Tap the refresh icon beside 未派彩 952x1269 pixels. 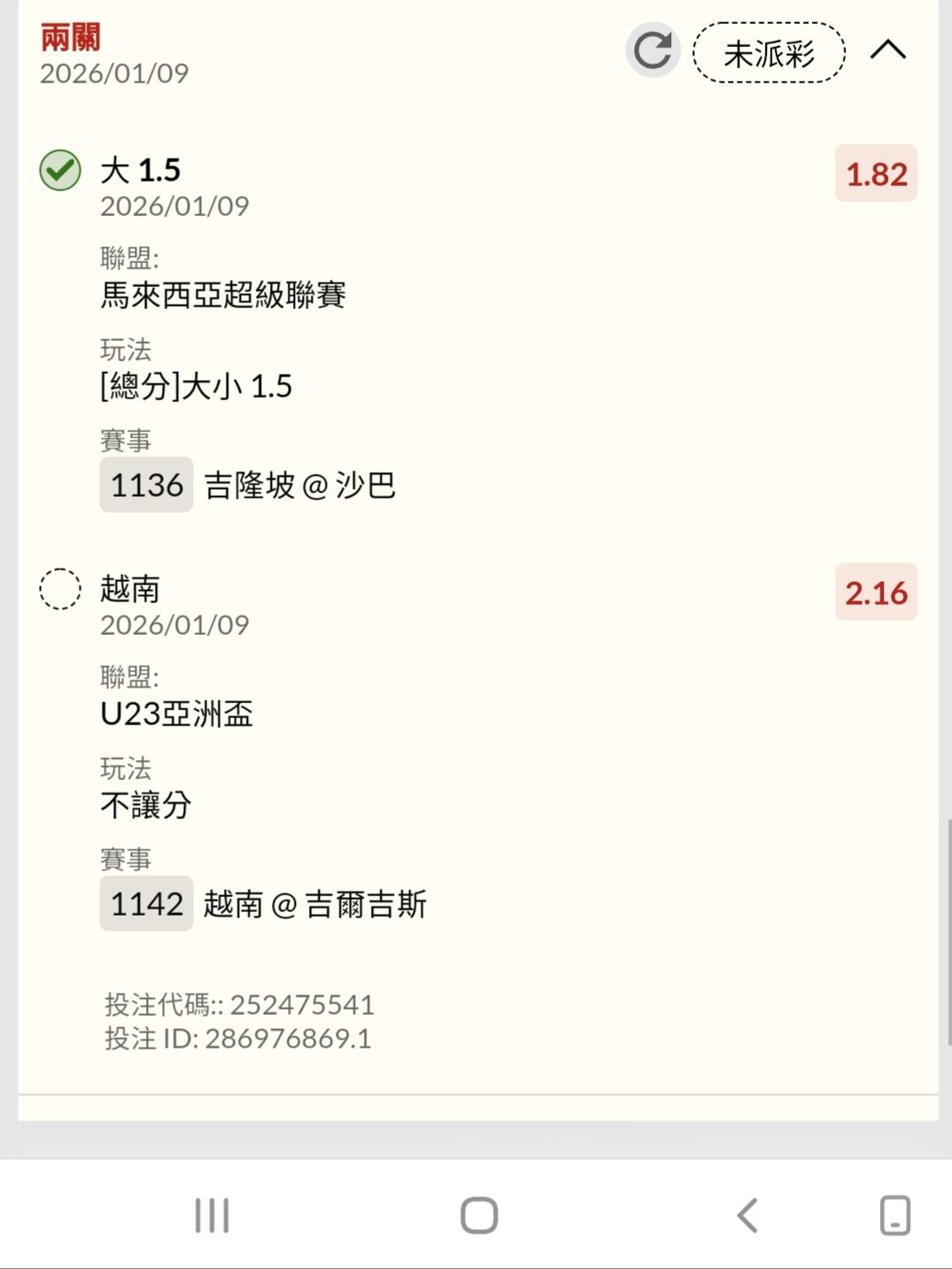coord(653,50)
